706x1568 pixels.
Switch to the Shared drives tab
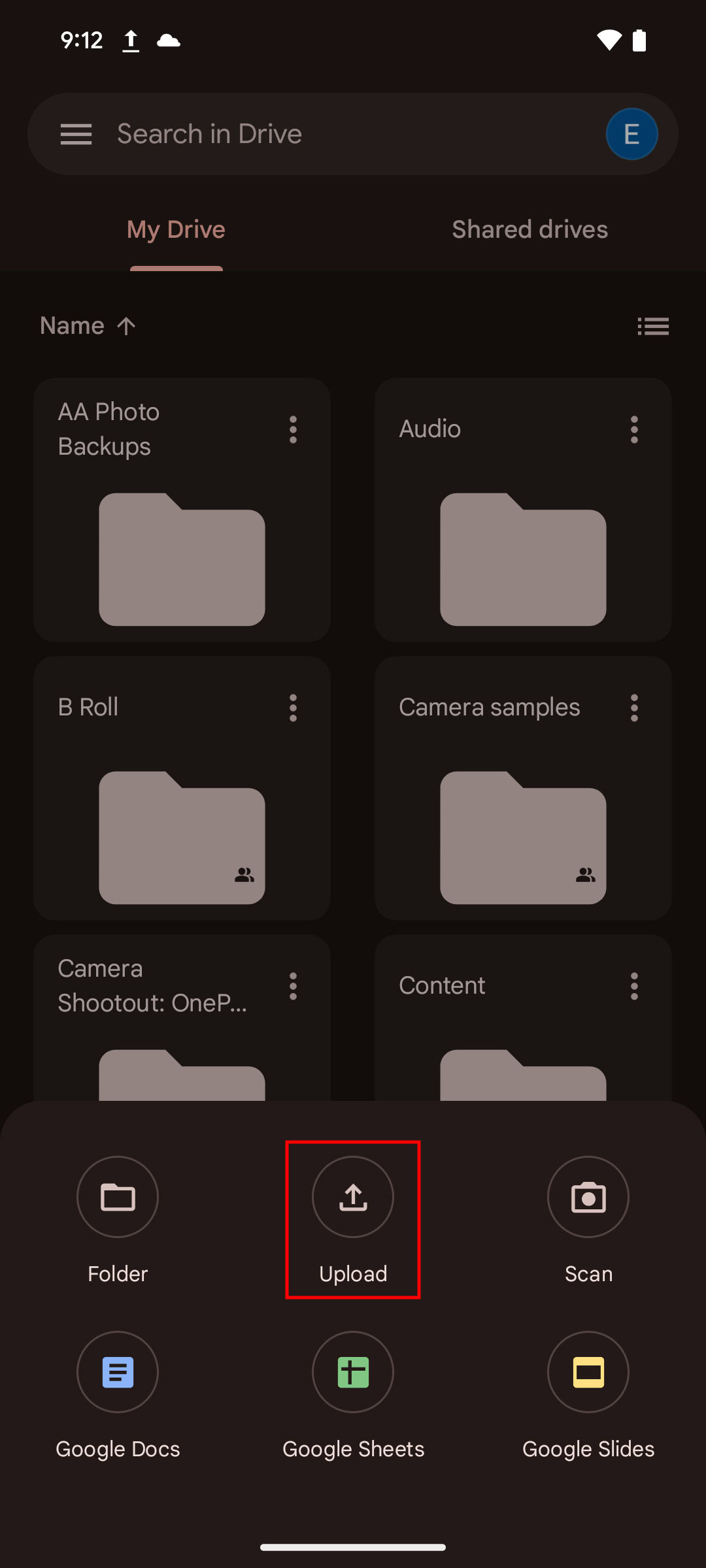[x=529, y=230]
